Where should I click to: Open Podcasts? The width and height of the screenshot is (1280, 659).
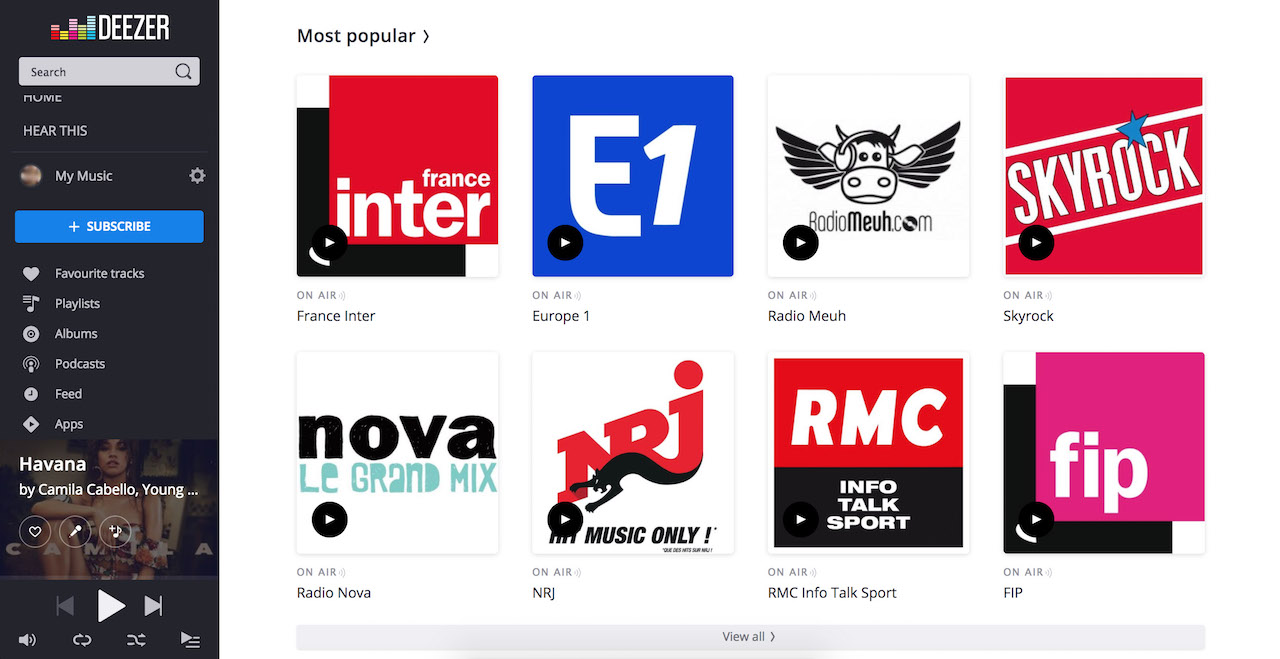click(79, 364)
